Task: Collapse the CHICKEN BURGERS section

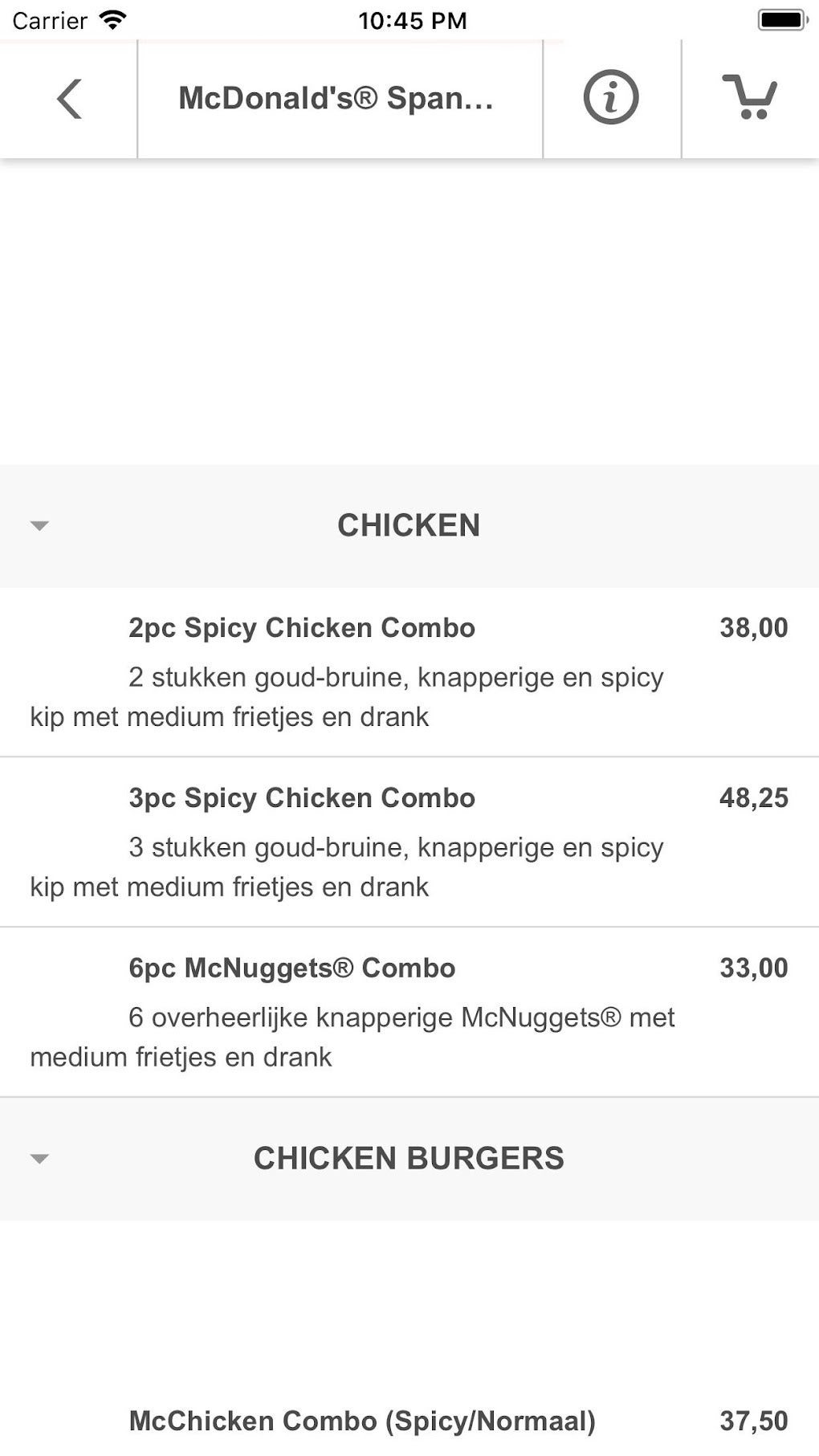Action: [39, 1159]
